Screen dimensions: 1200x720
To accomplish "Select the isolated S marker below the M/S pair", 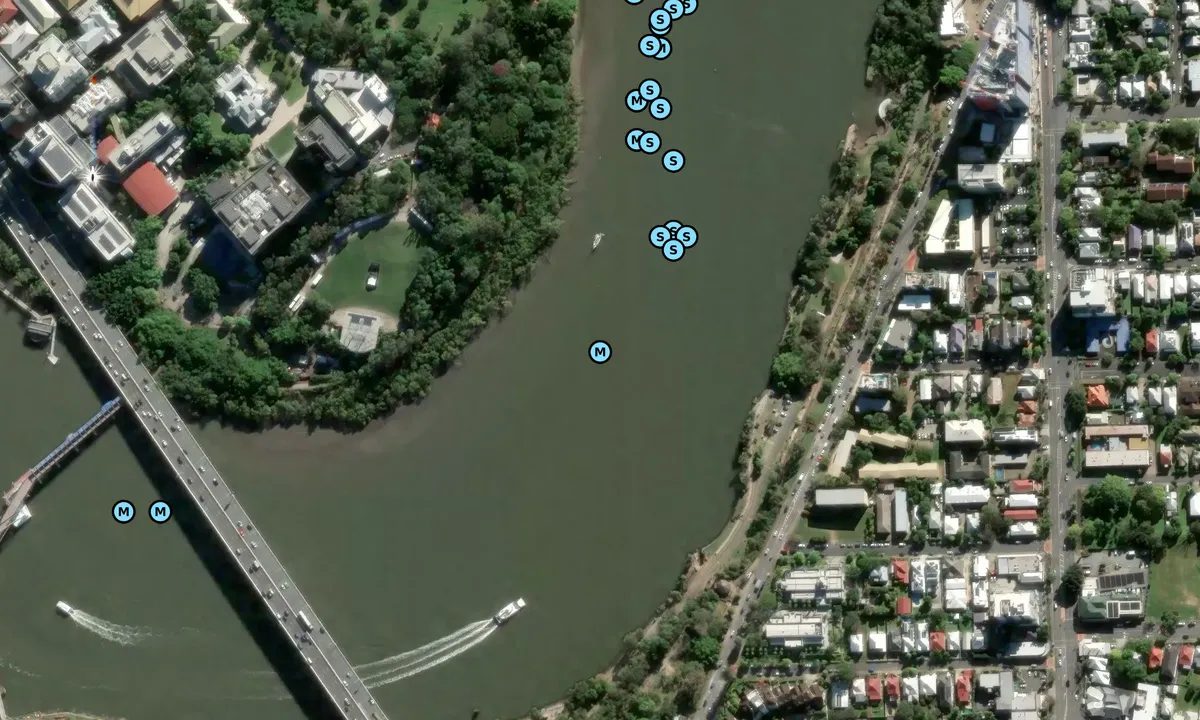I will [673, 160].
